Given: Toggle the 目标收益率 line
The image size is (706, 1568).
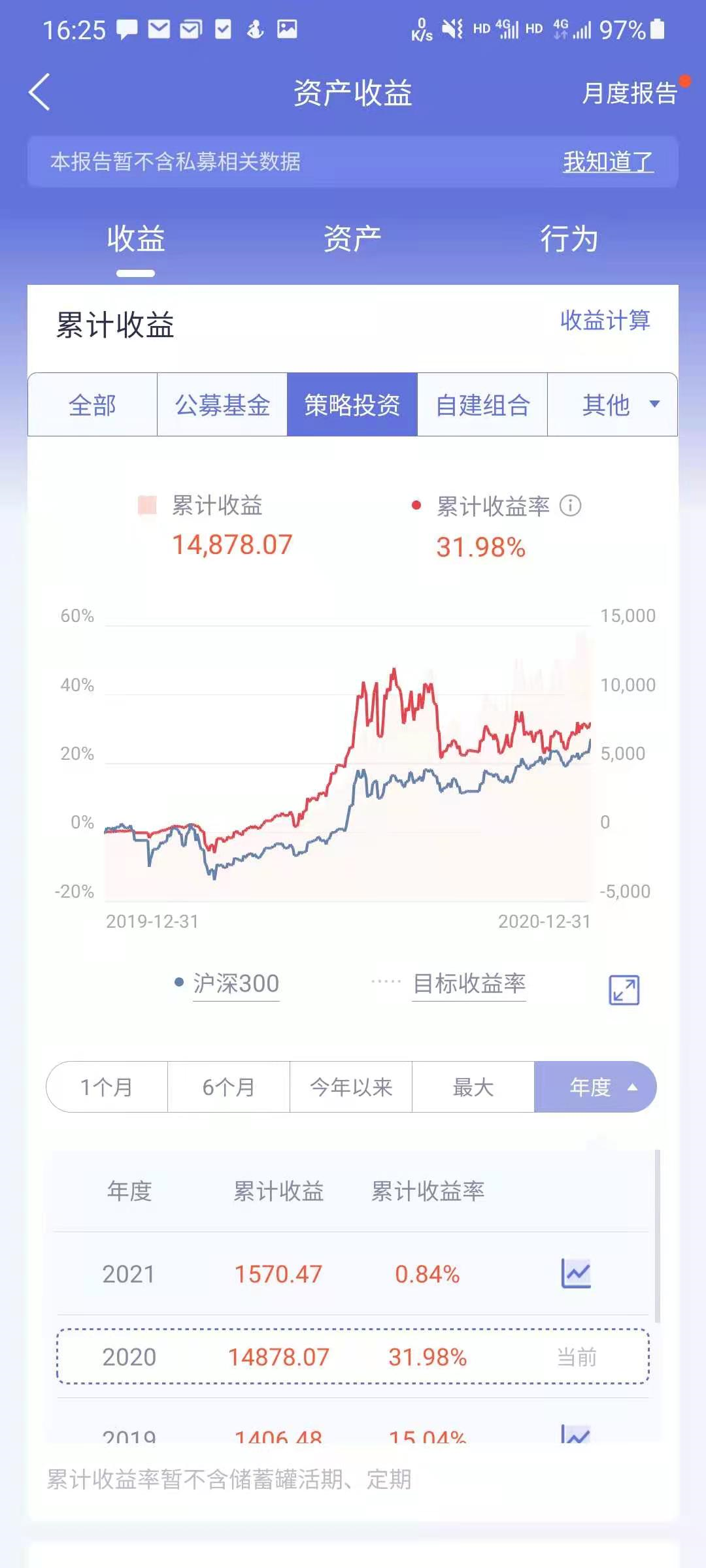Looking at the screenshot, I should click(x=469, y=983).
